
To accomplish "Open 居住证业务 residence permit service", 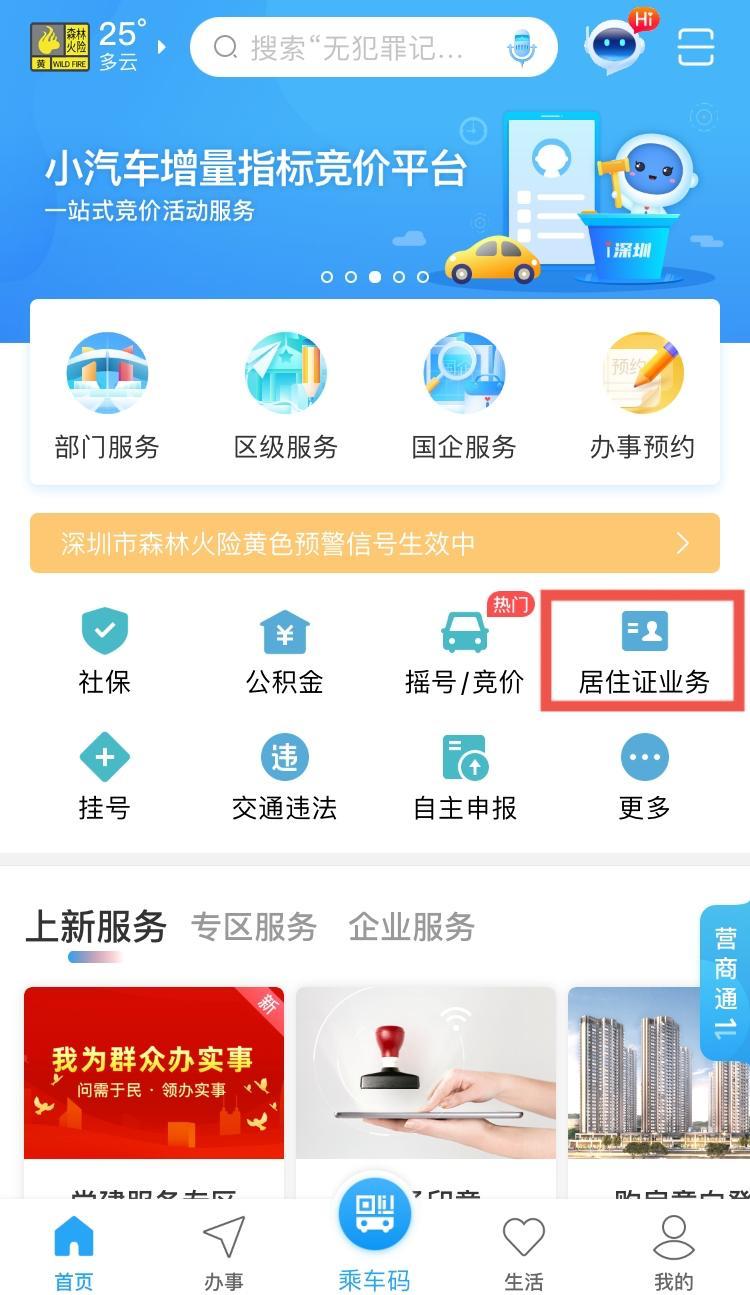I will (644, 651).
